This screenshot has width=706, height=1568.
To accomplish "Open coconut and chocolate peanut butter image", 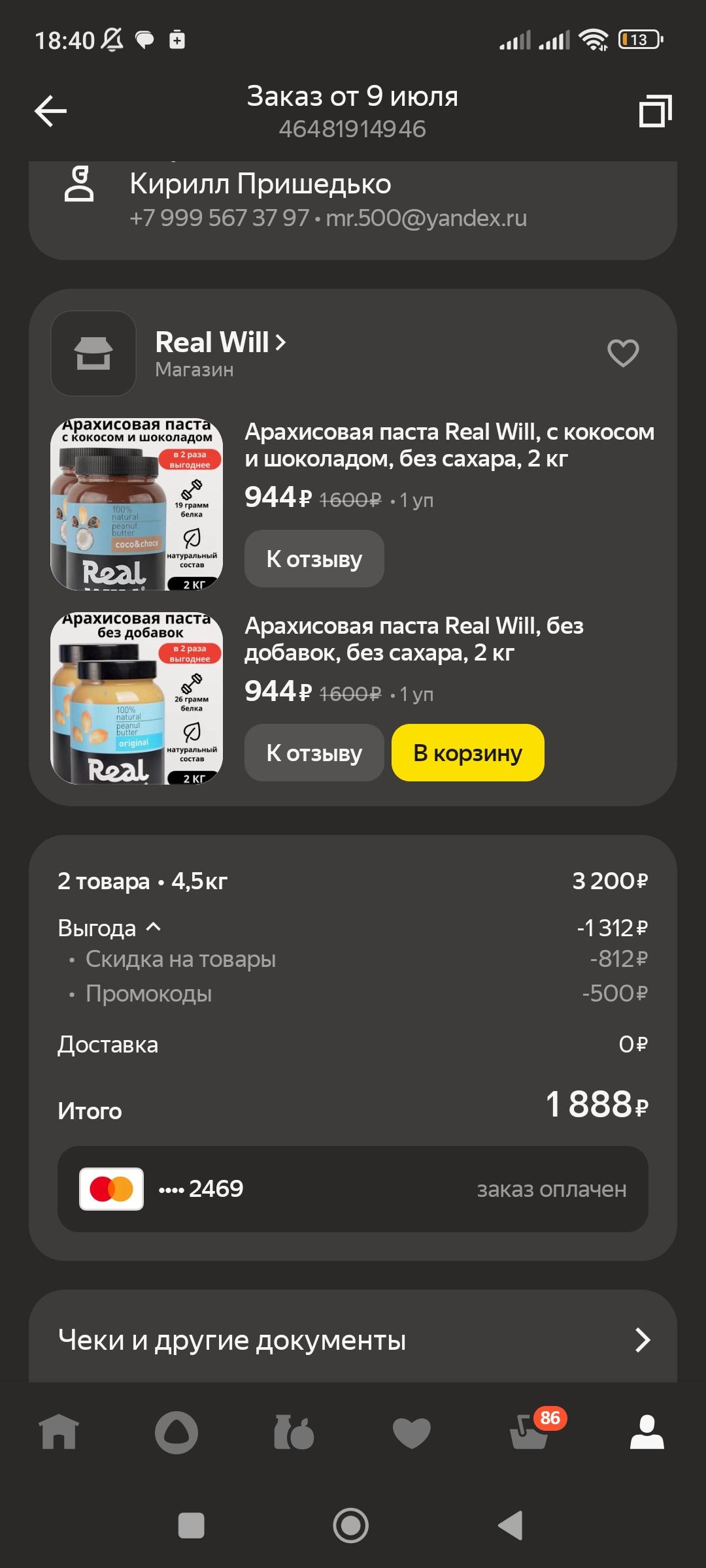I will (137, 504).
